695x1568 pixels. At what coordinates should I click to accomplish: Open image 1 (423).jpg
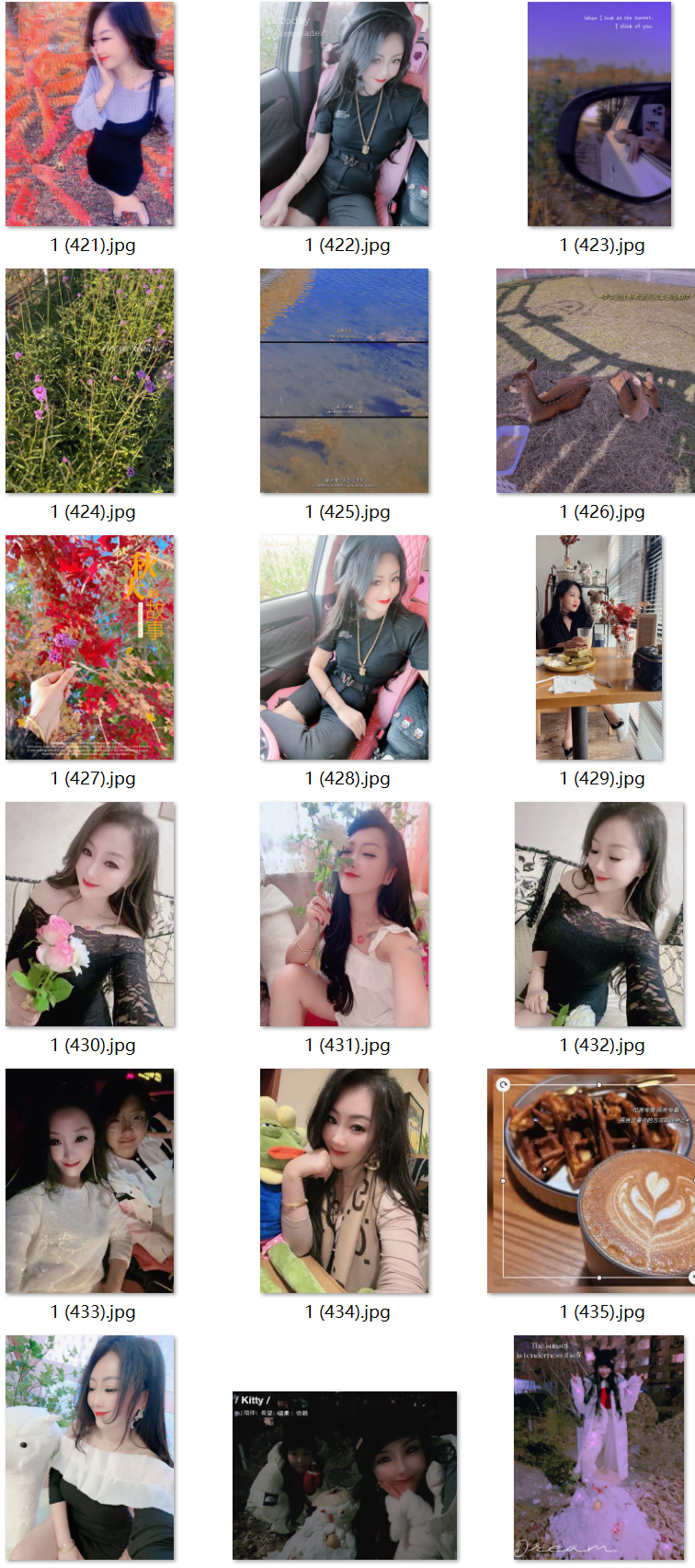[x=599, y=114]
